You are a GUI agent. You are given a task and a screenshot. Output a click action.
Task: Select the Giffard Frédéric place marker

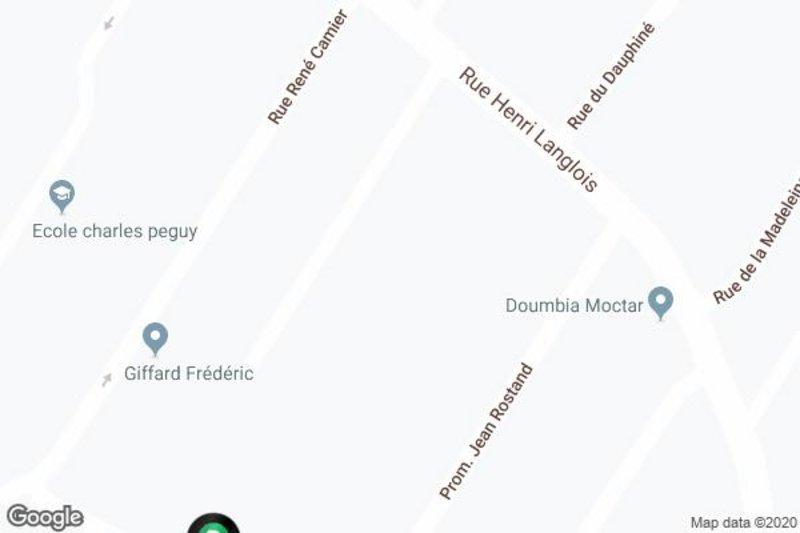[154, 338]
